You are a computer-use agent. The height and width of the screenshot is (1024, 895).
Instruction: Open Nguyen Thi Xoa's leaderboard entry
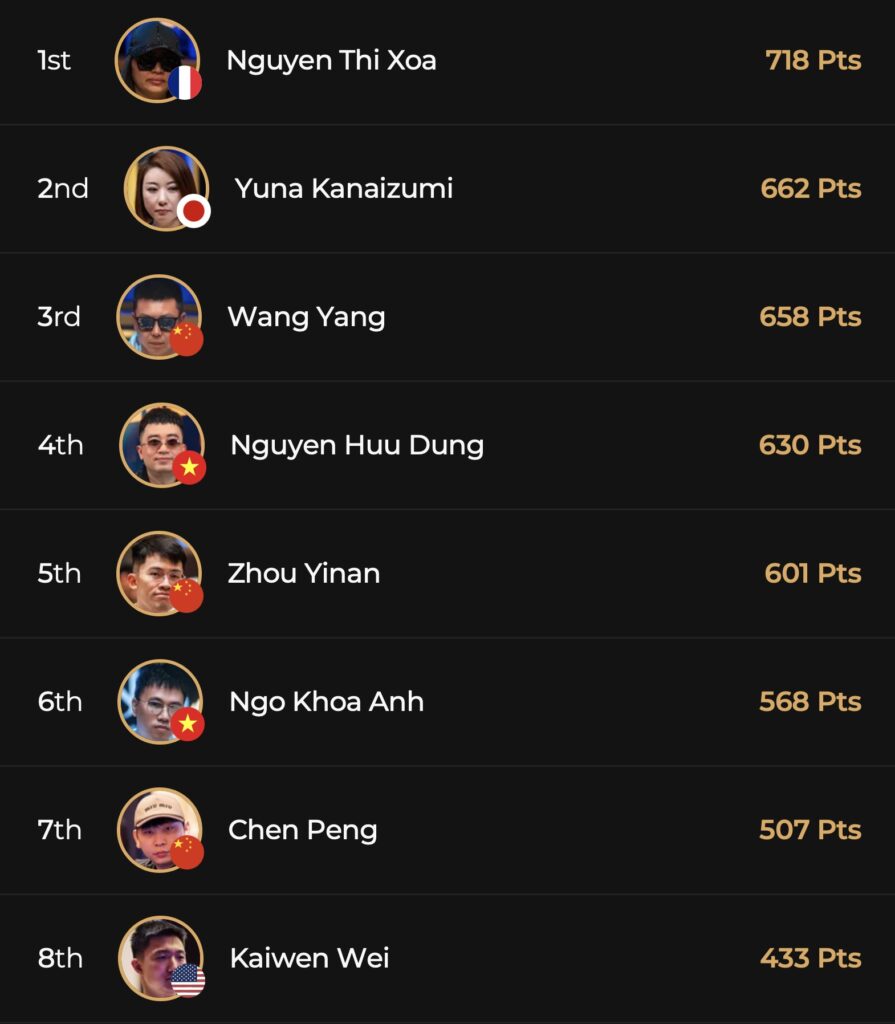(331, 61)
